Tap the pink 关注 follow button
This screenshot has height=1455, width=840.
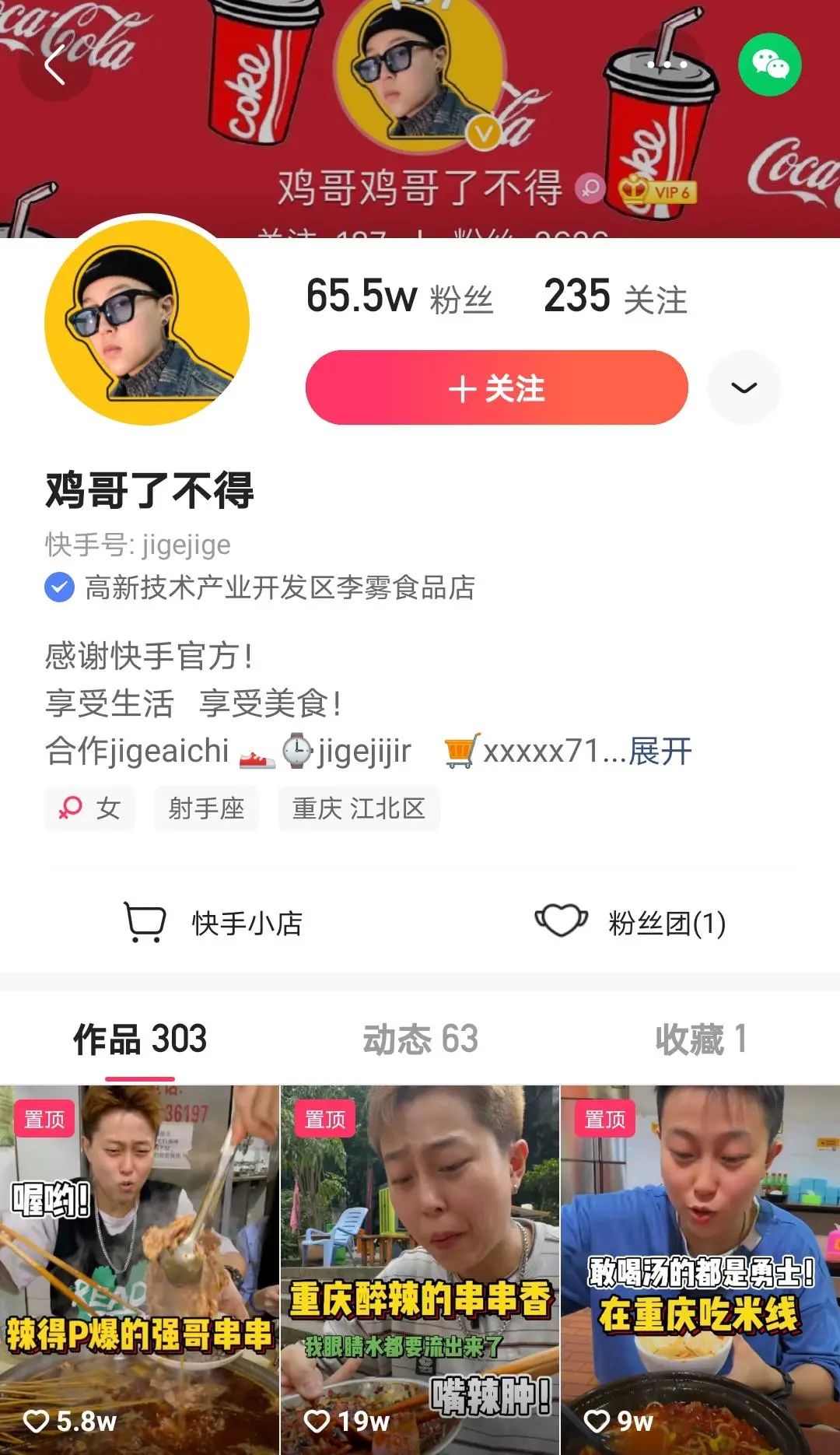496,387
